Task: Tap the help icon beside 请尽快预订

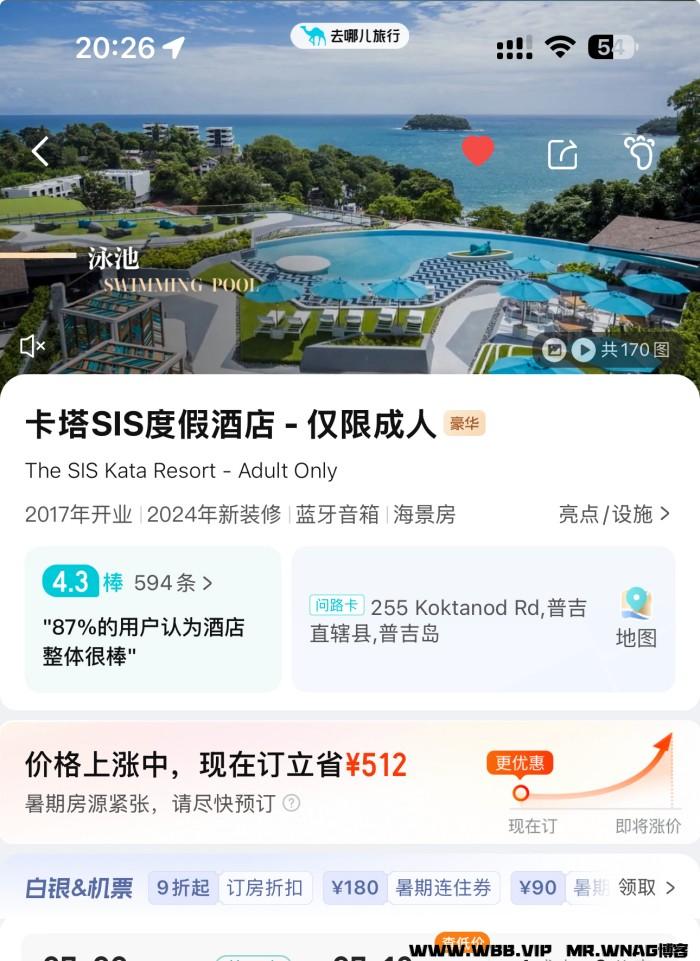Action: pyautogui.click(x=291, y=803)
